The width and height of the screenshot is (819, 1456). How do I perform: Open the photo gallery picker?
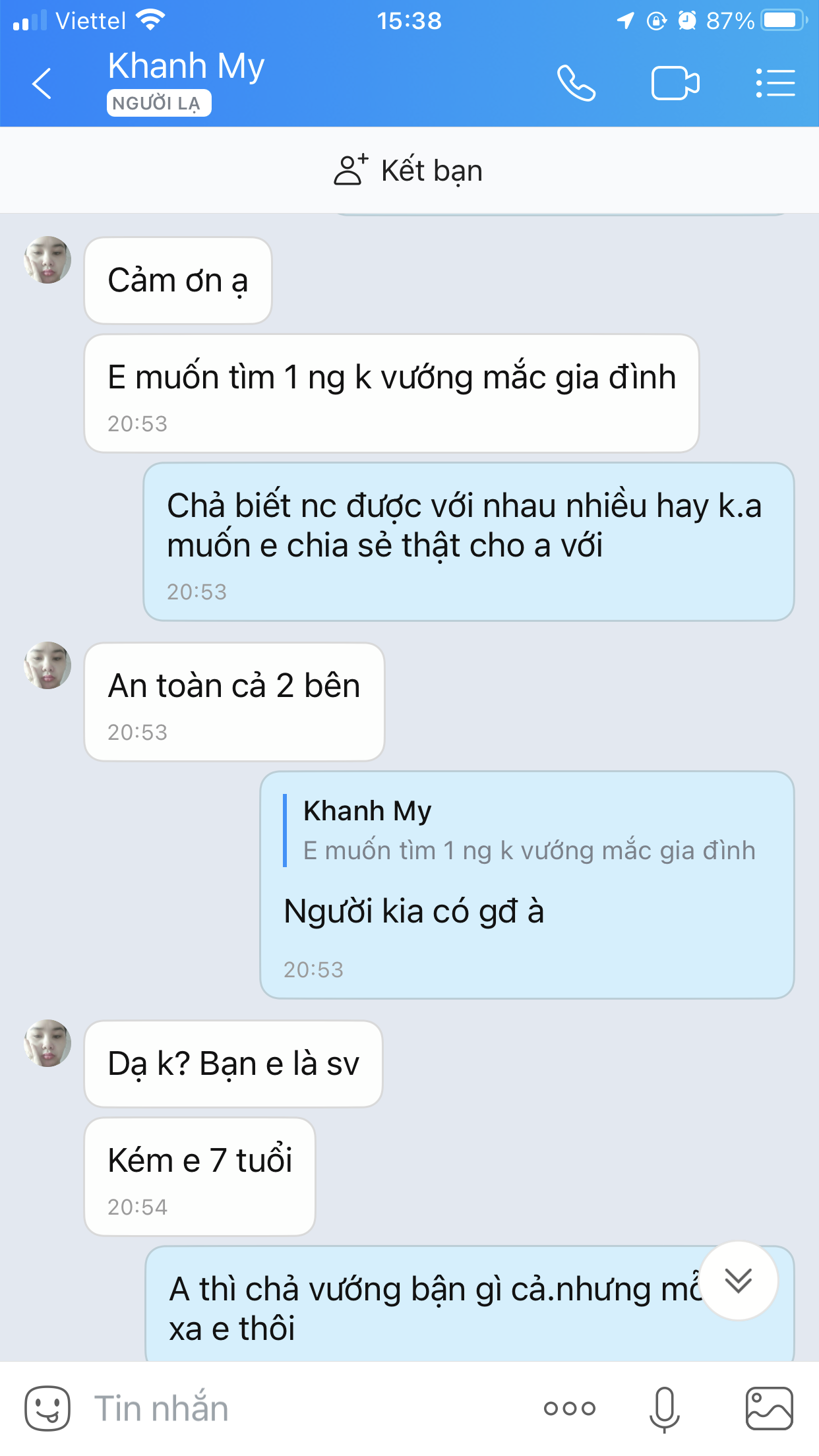click(x=769, y=1409)
